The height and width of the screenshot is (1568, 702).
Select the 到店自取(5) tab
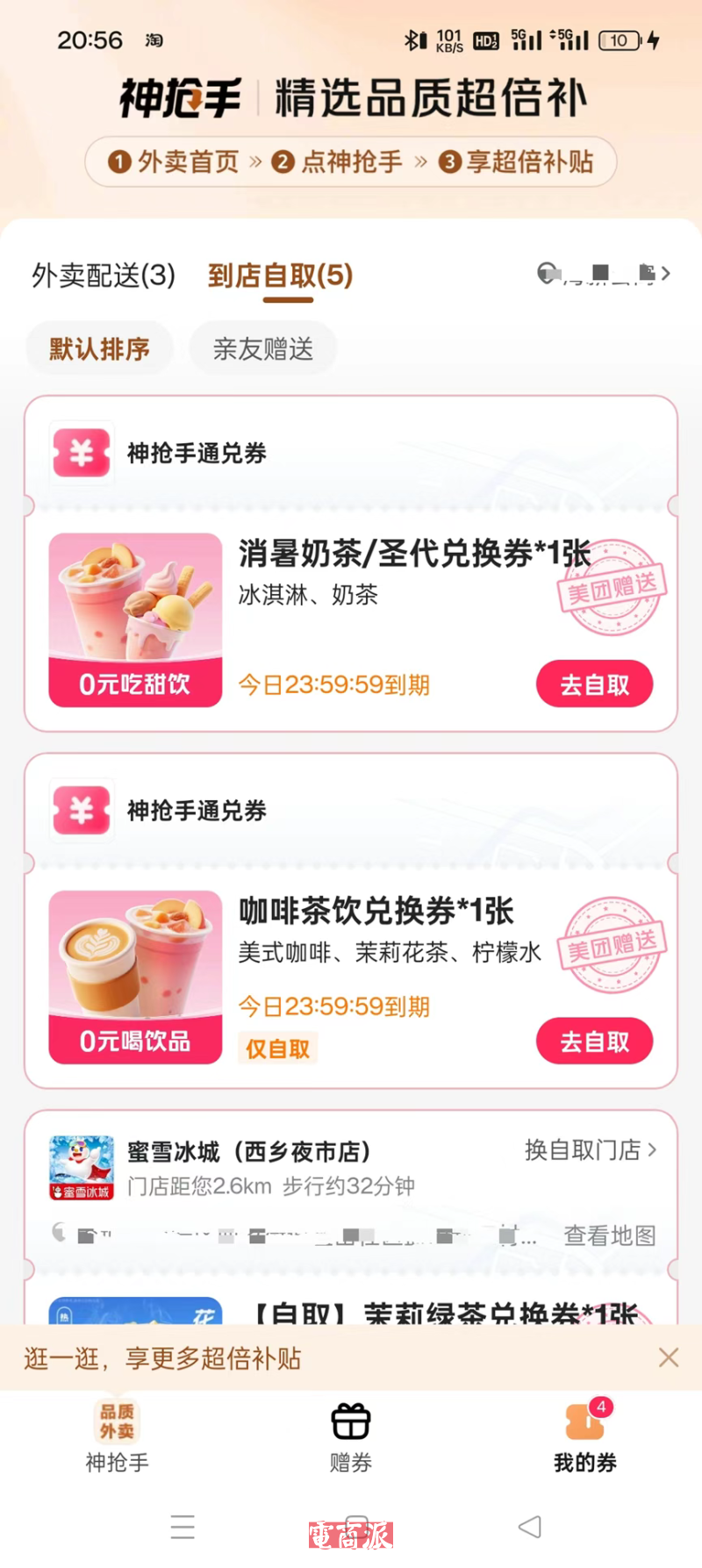(x=280, y=276)
